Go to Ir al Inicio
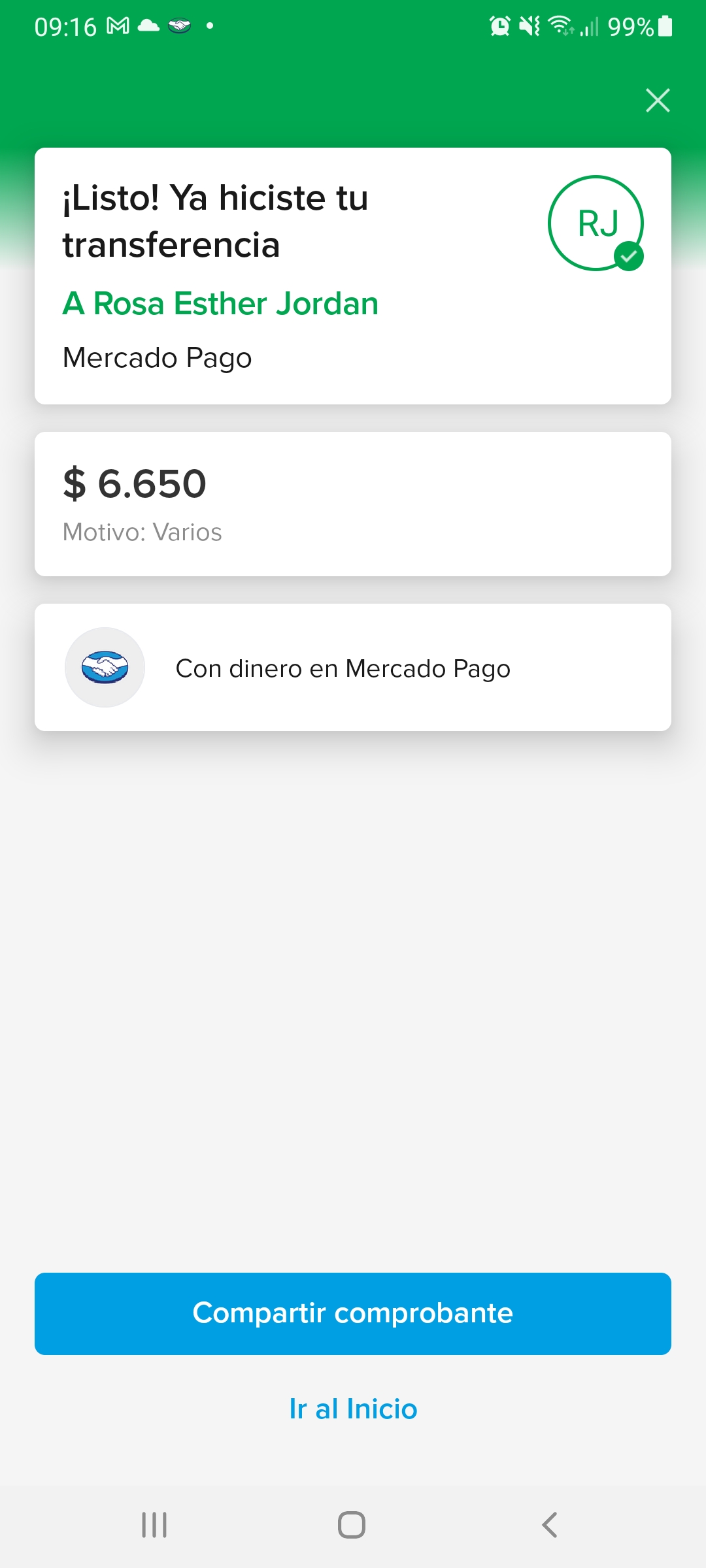706x1568 pixels. click(353, 1409)
